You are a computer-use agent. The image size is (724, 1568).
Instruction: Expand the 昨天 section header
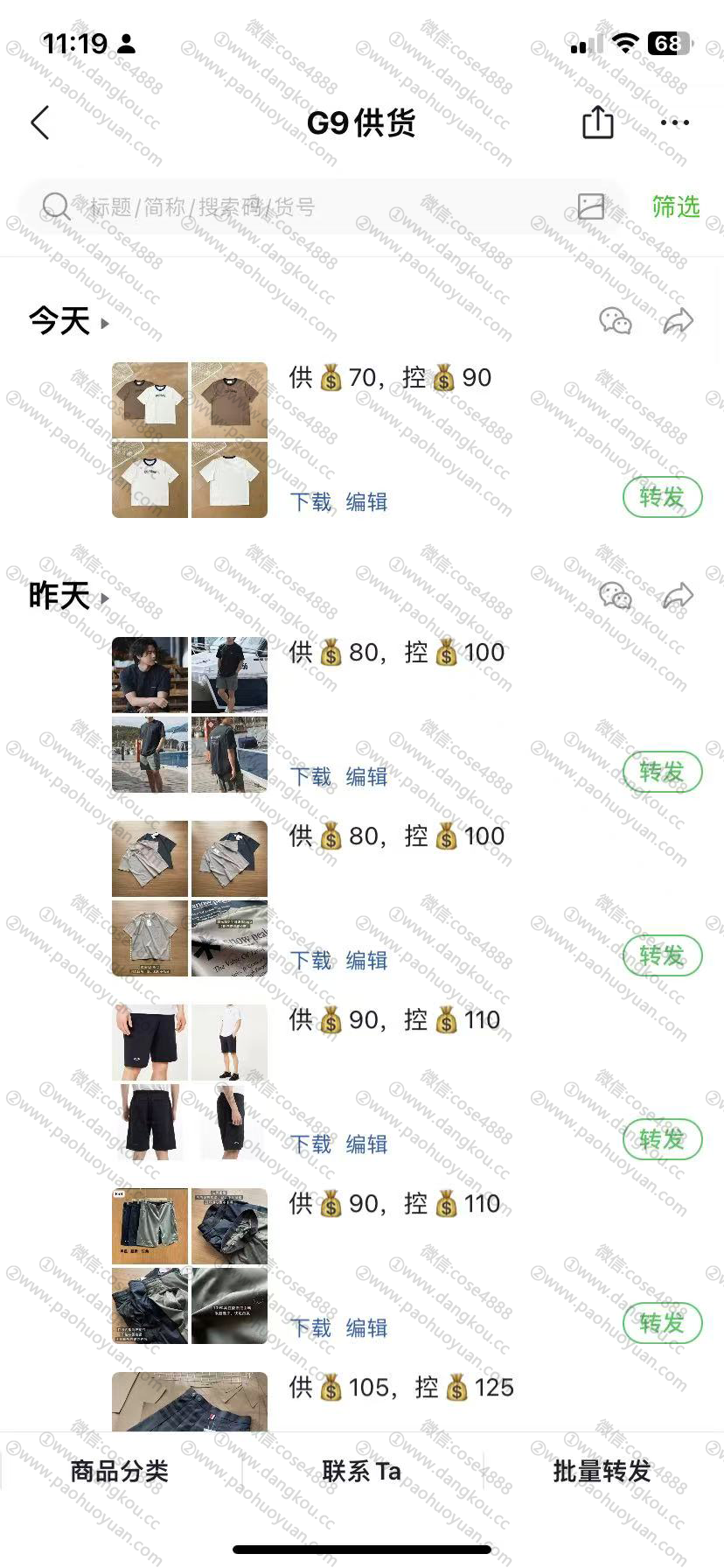click(x=68, y=596)
